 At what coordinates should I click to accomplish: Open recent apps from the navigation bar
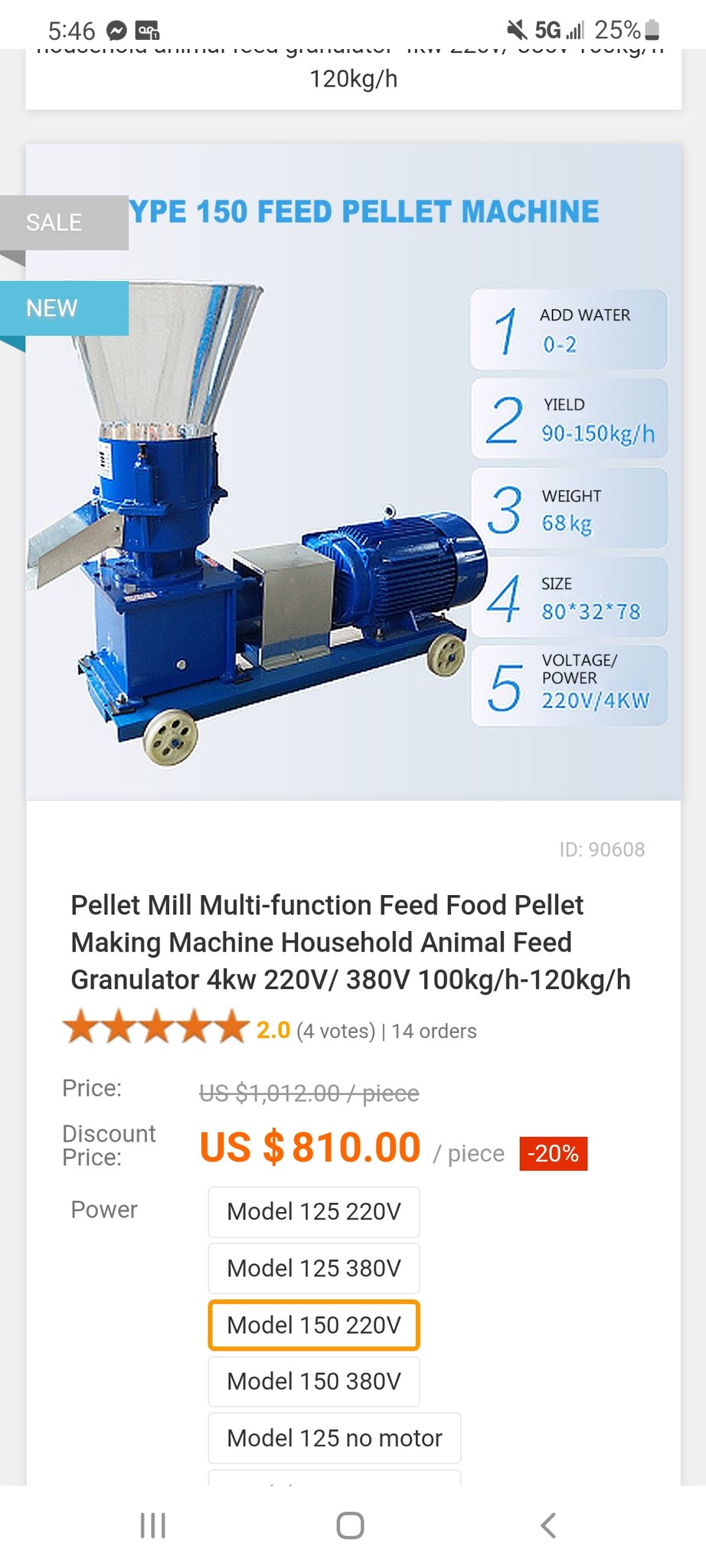pos(153,1525)
